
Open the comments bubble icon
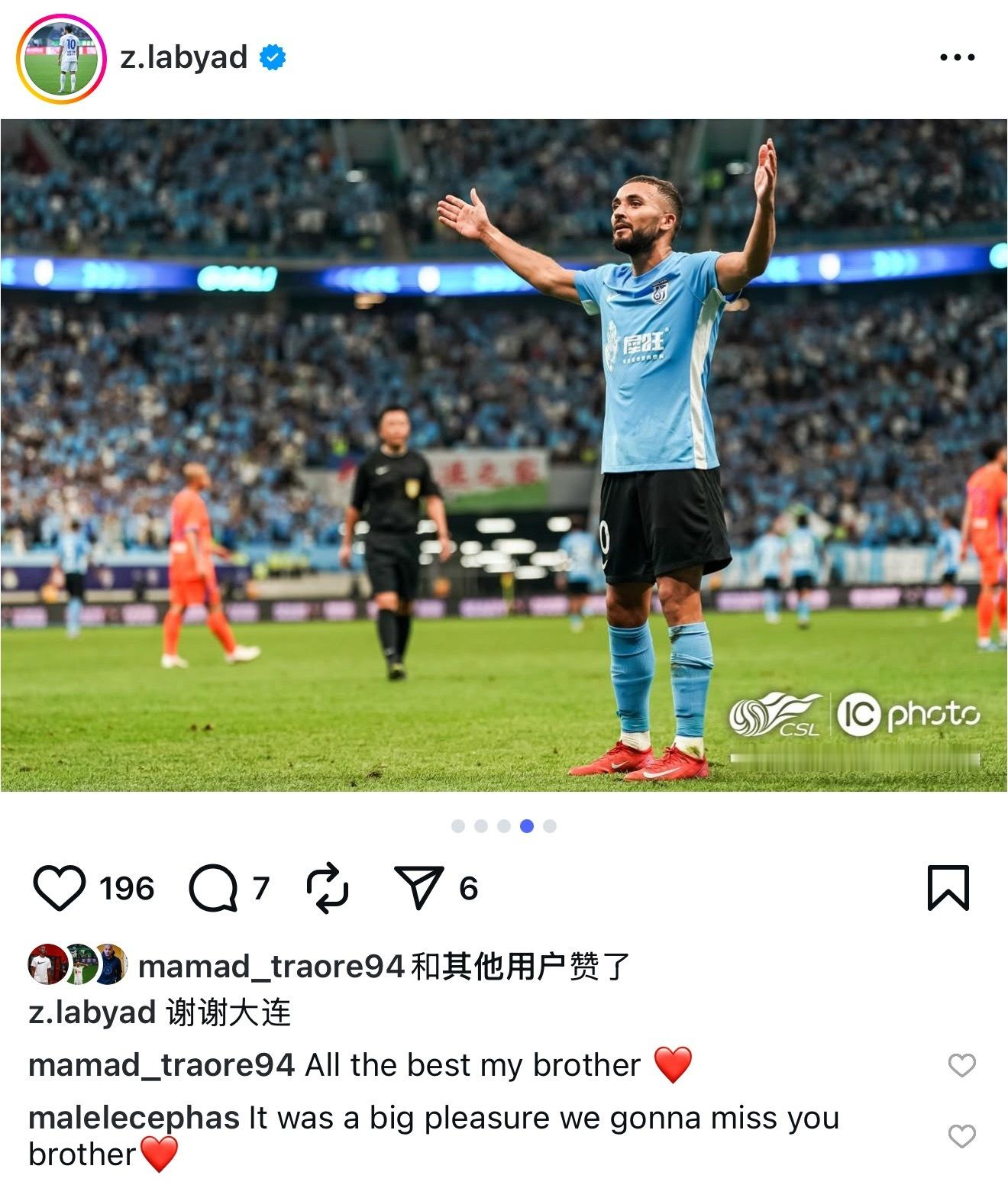(213, 888)
